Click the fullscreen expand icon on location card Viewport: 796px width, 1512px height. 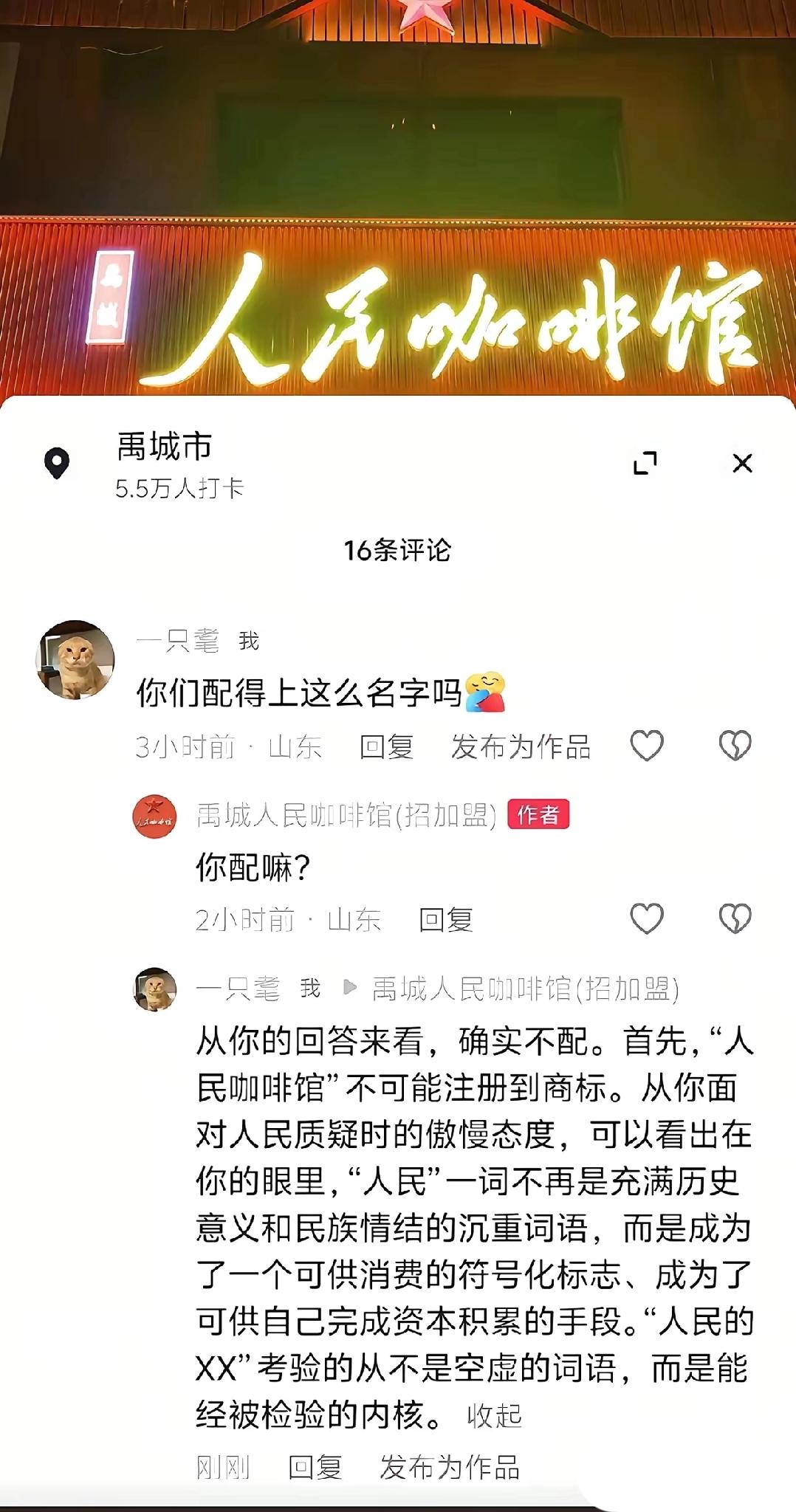[646, 461]
